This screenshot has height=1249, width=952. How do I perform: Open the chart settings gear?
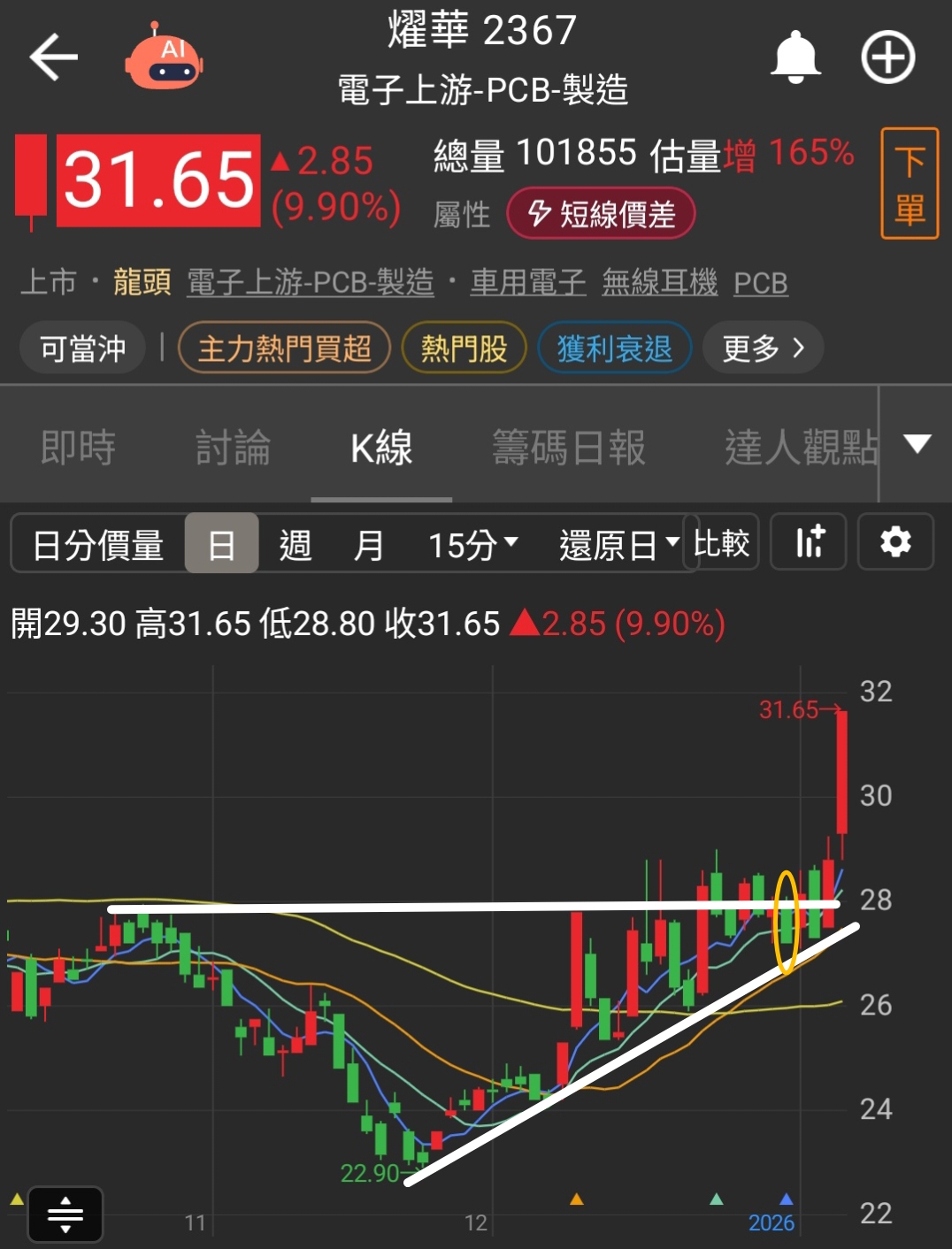tap(895, 541)
